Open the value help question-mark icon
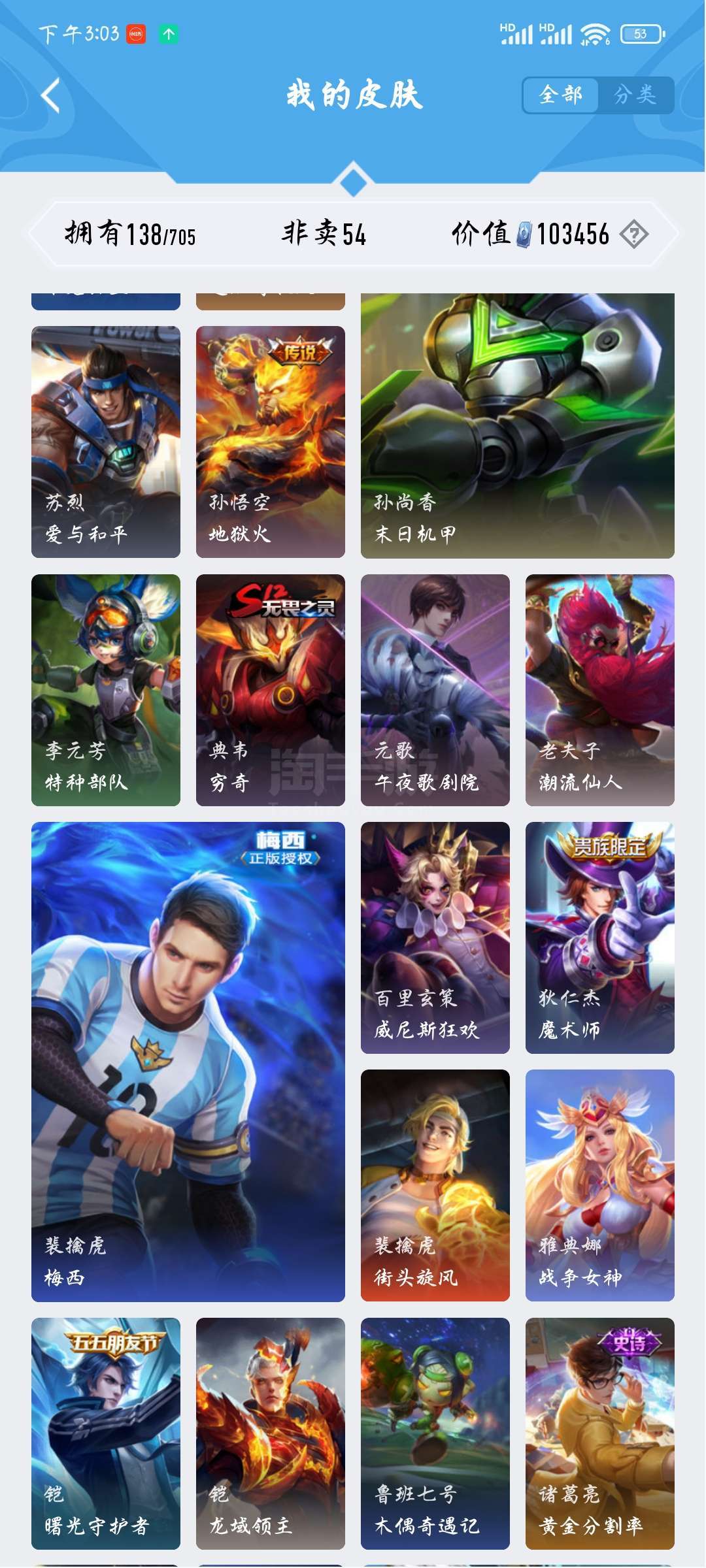Viewport: 706px width, 1568px height. pos(633,234)
